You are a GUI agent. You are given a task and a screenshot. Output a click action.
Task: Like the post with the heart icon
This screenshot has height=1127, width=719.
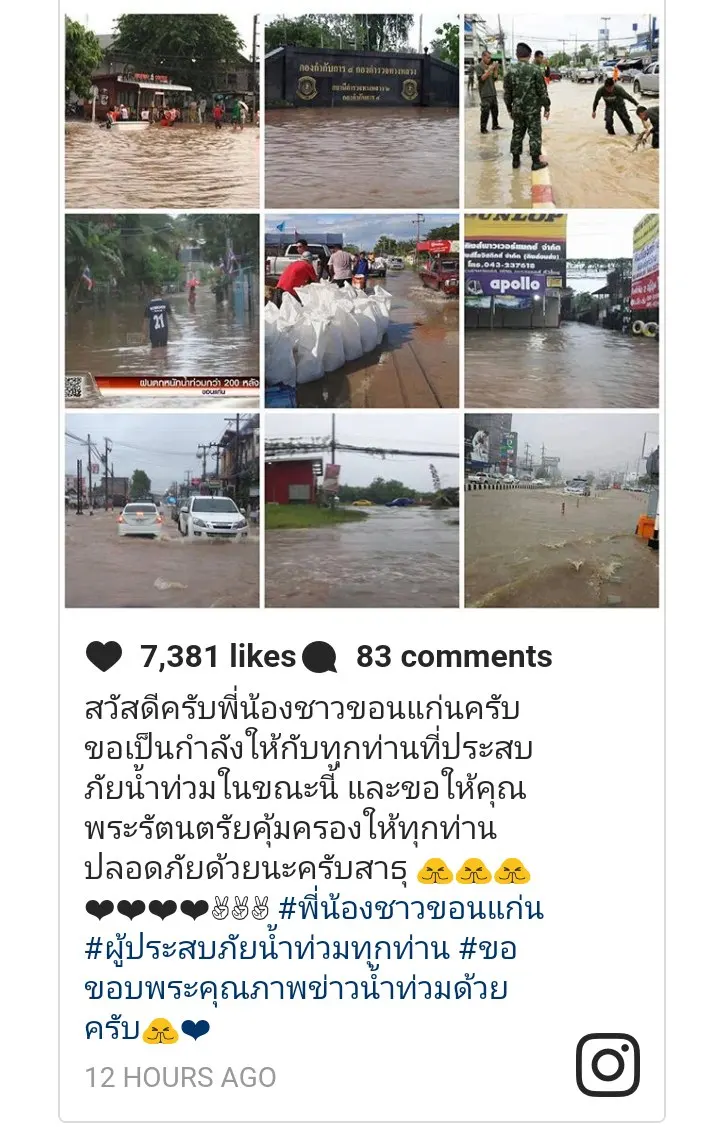(104, 657)
